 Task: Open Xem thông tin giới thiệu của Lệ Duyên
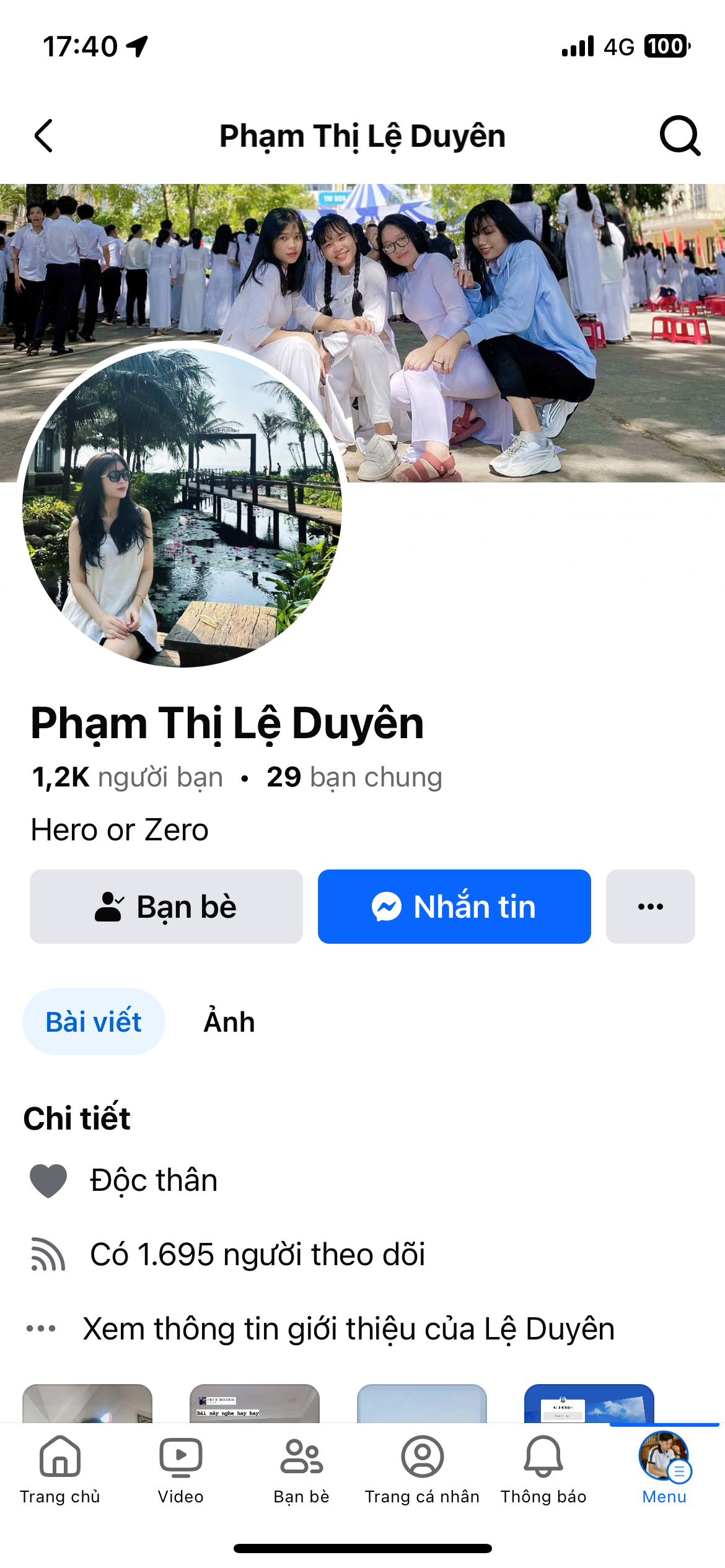[348, 1329]
